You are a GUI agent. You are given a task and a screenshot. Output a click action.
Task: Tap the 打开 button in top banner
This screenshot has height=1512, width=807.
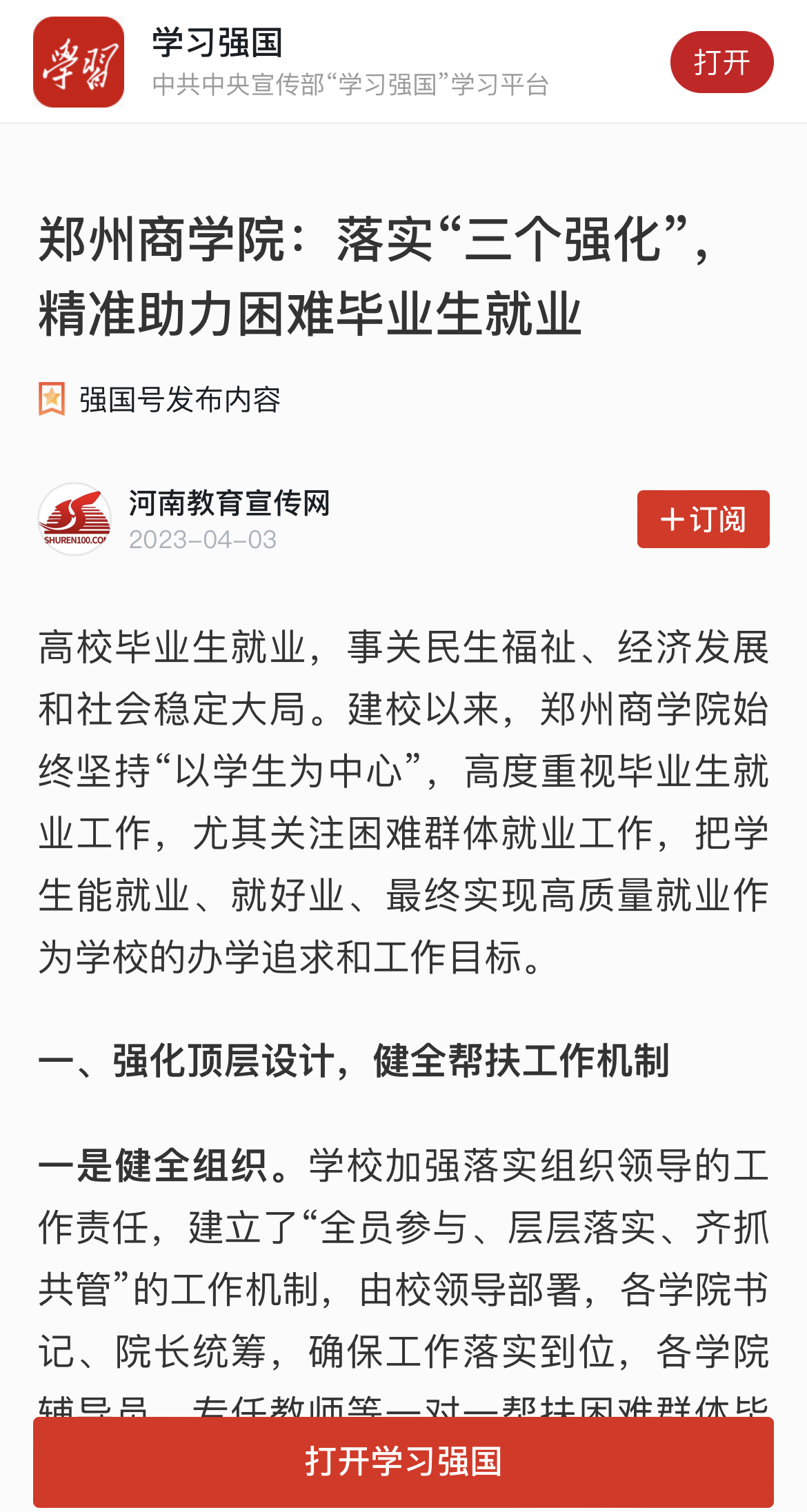[x=721, y=62]
